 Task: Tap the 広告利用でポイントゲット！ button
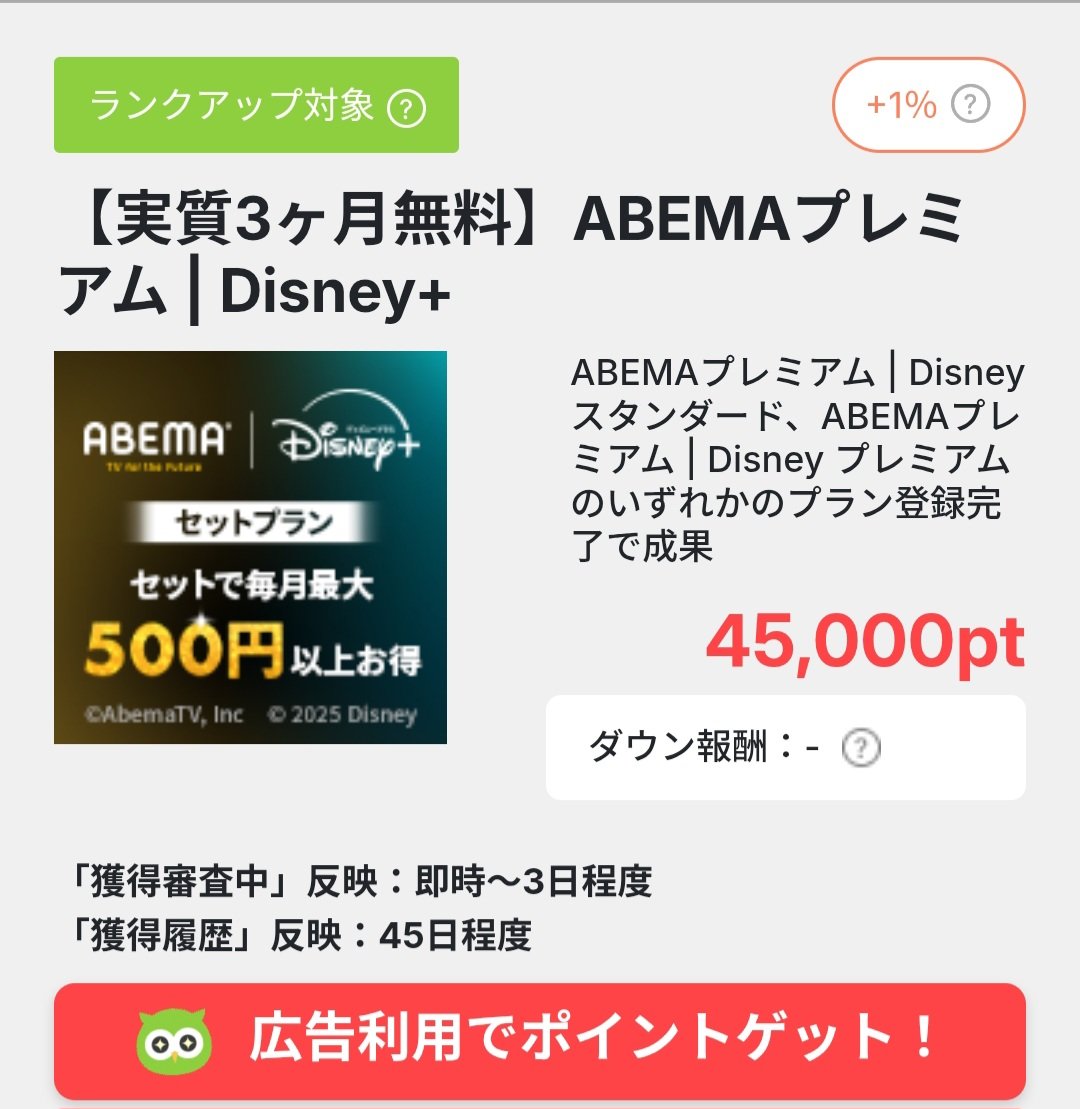540,1040
